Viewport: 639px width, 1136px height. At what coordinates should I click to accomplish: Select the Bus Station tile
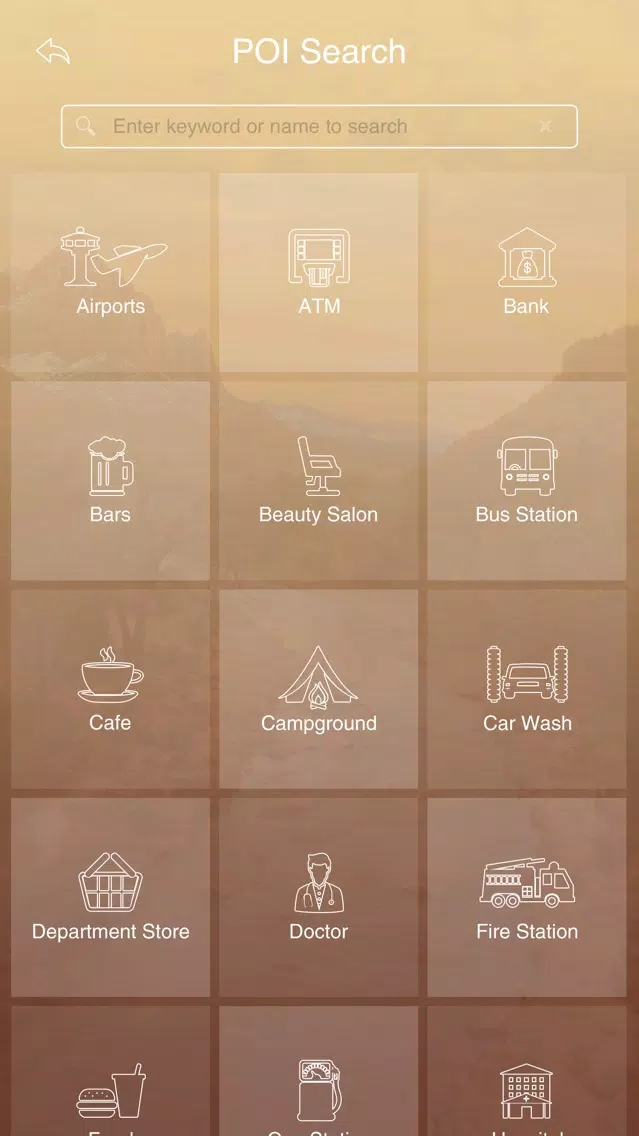click(x=527, y=481)
